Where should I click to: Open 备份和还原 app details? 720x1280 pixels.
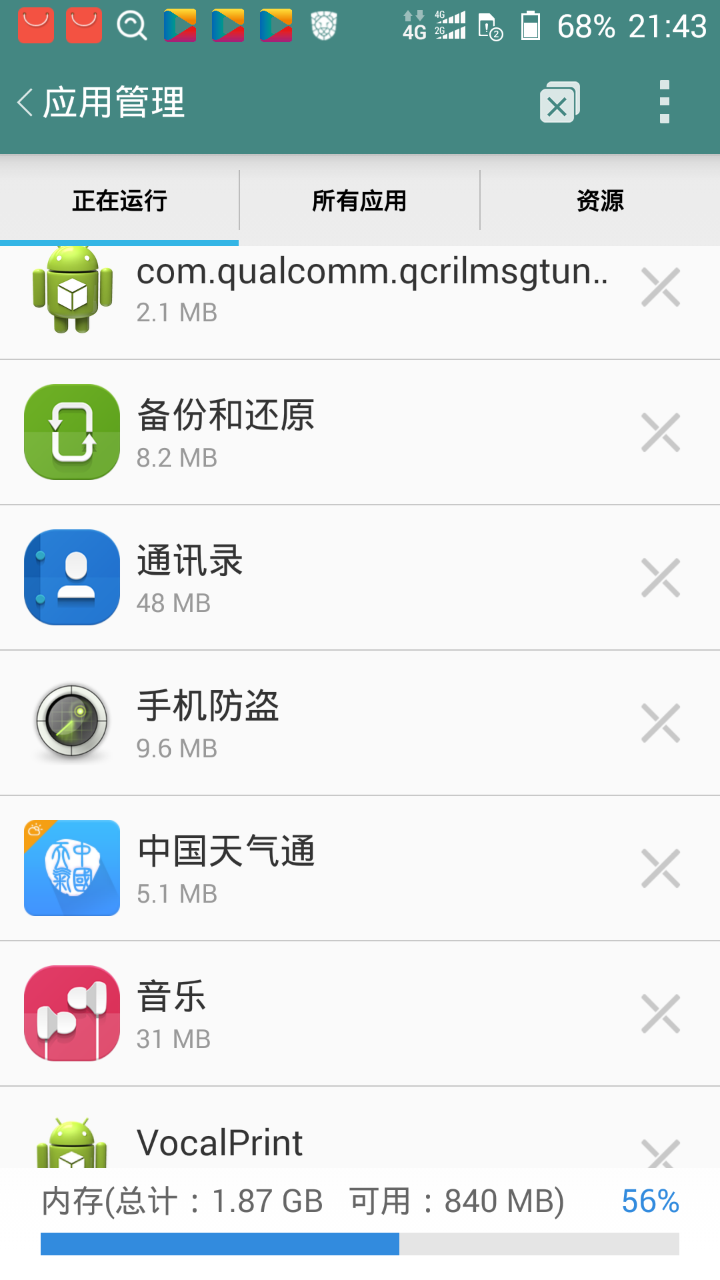point(300,433)
